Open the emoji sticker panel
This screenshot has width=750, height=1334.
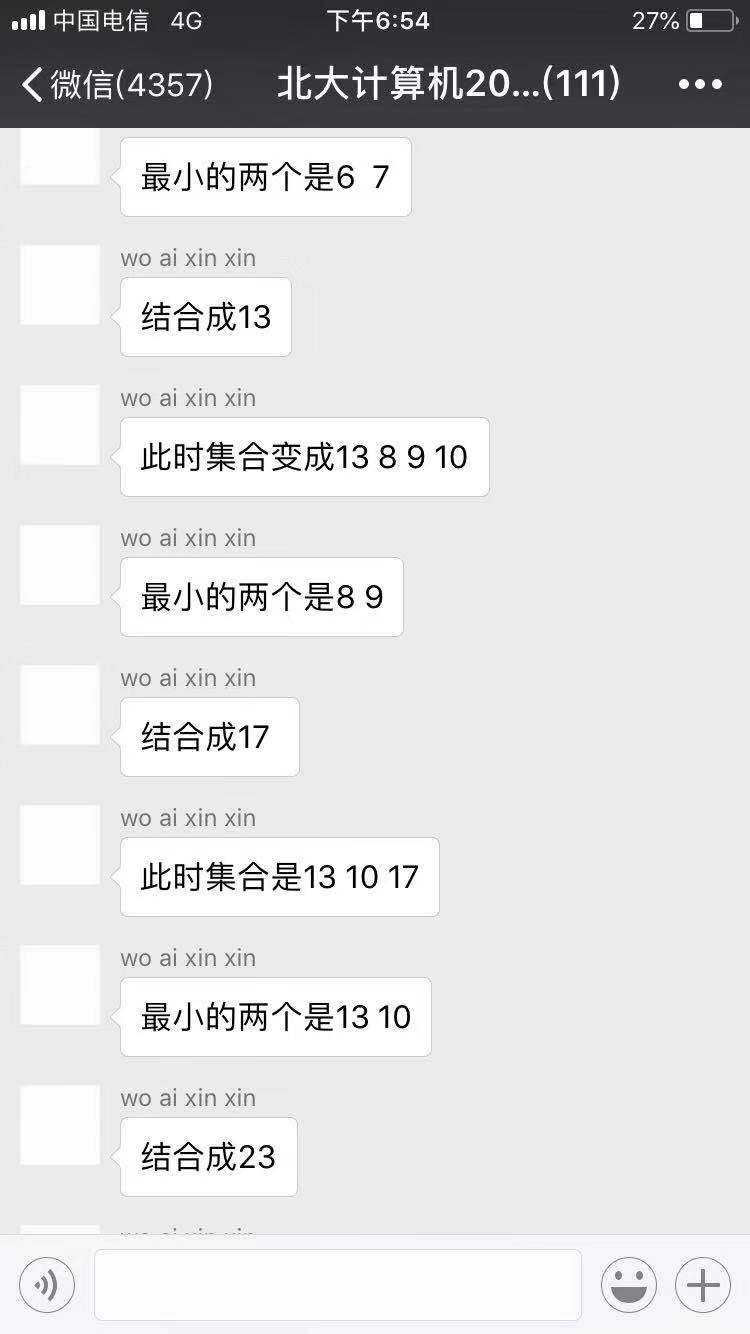click(x=629, y=1285)
